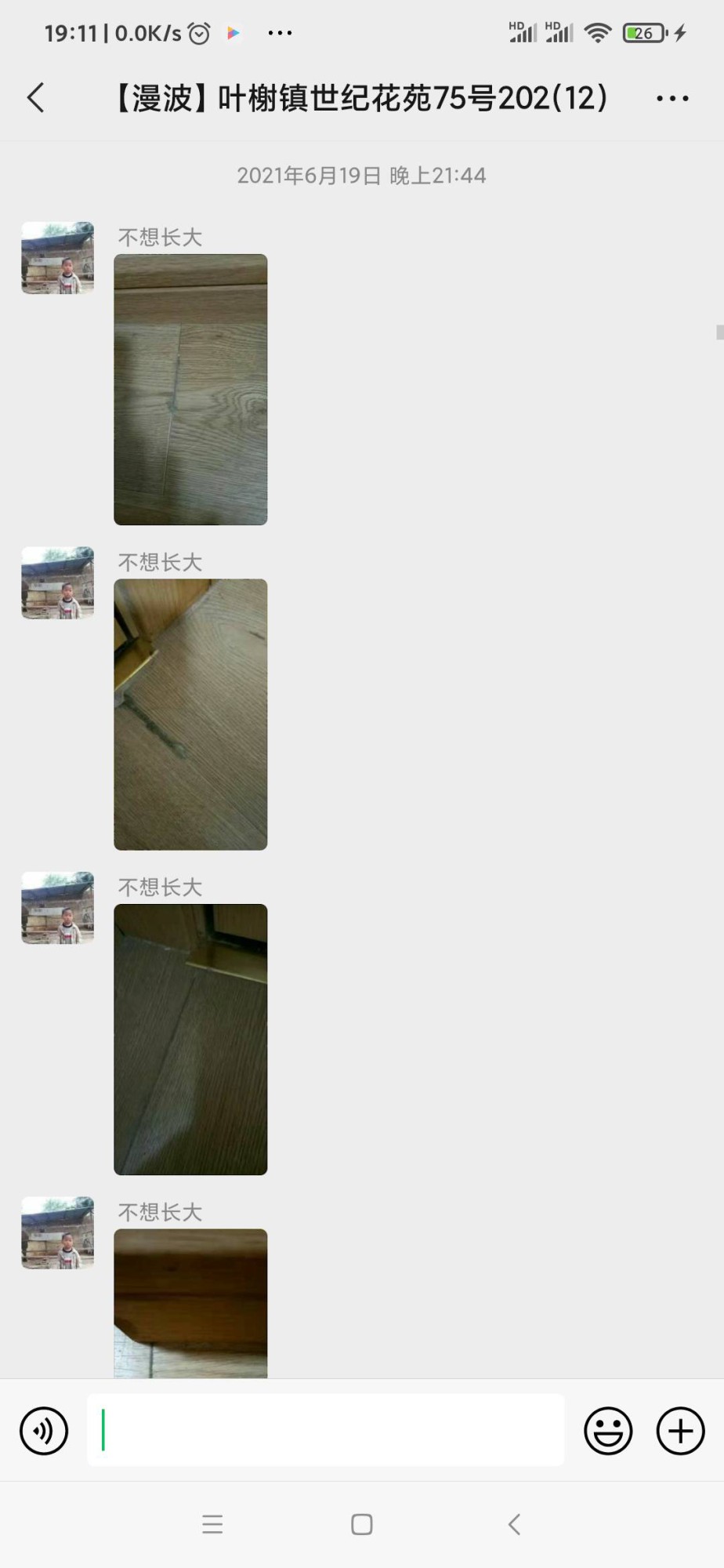The height and width of the screenshot is (1568, 724).
Task: Open the partially visible last photo
Action: [190, 1303]
